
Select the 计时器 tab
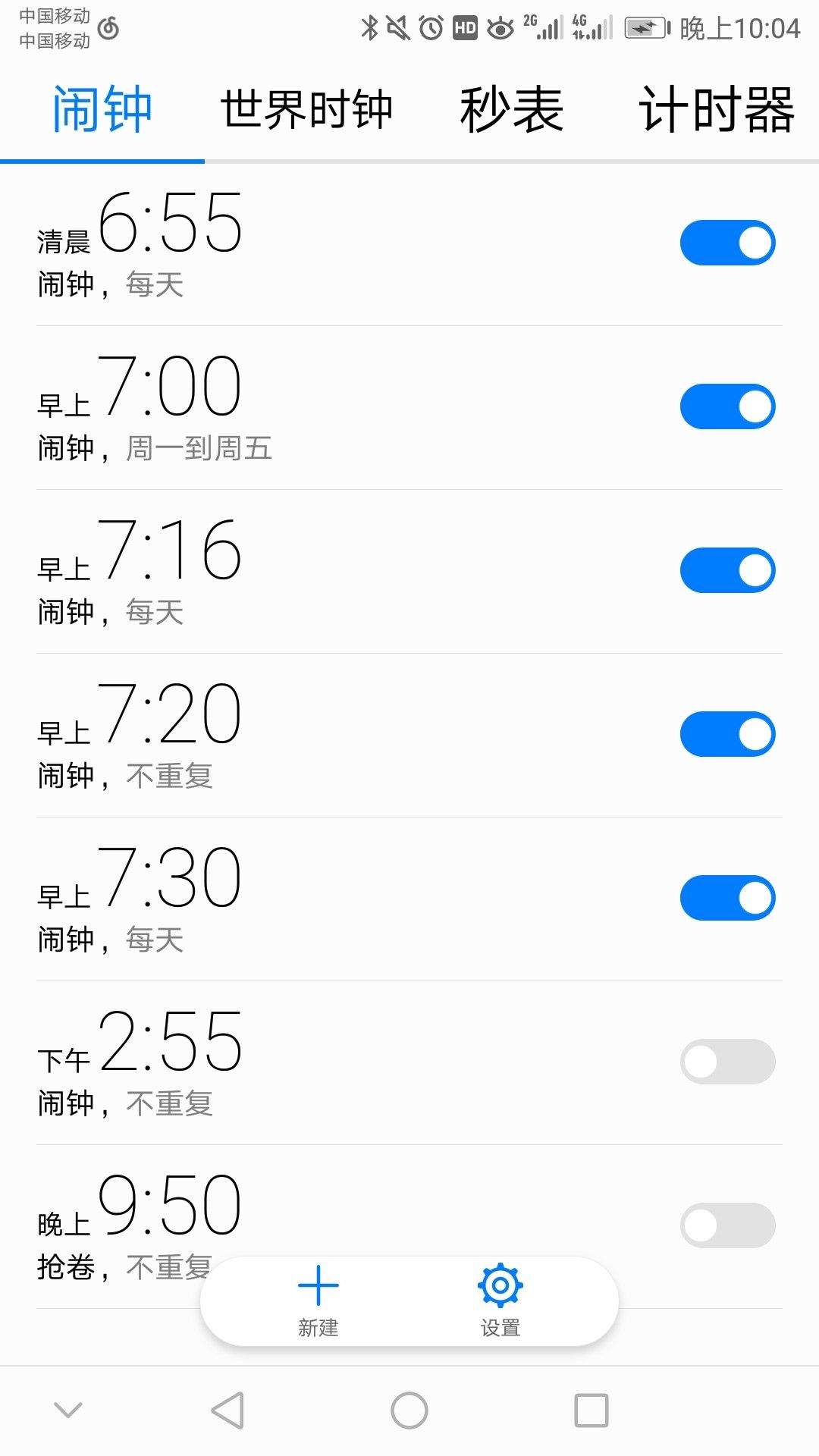pos(717,109)
